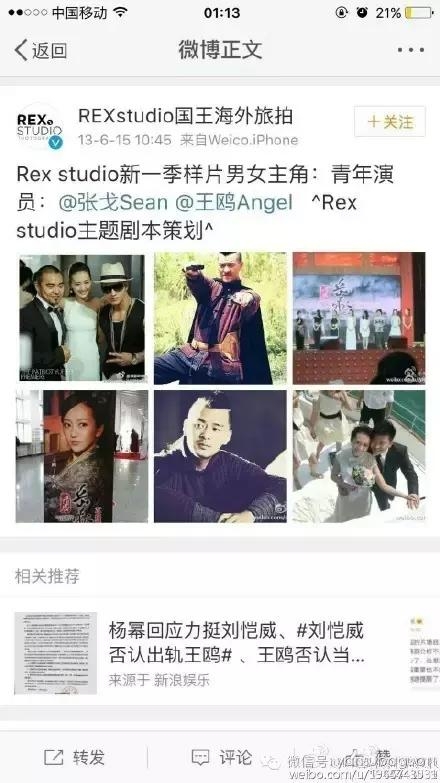Image resolution: width=440 pixels, height=783 pixels.
Task: View the wedding couple photo
Action: [x=359, y=456]
